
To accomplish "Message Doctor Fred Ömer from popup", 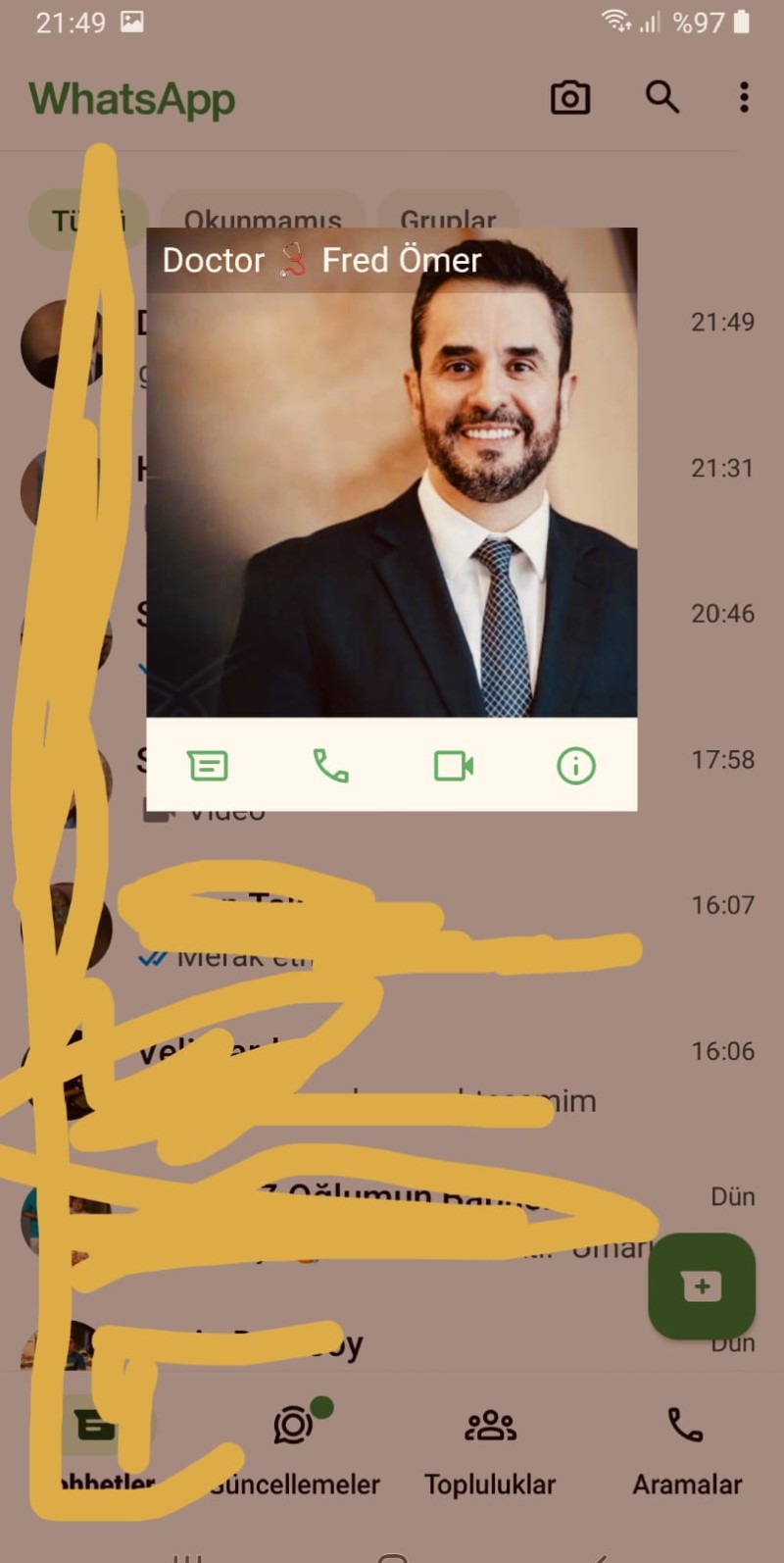I will (208, 765).
